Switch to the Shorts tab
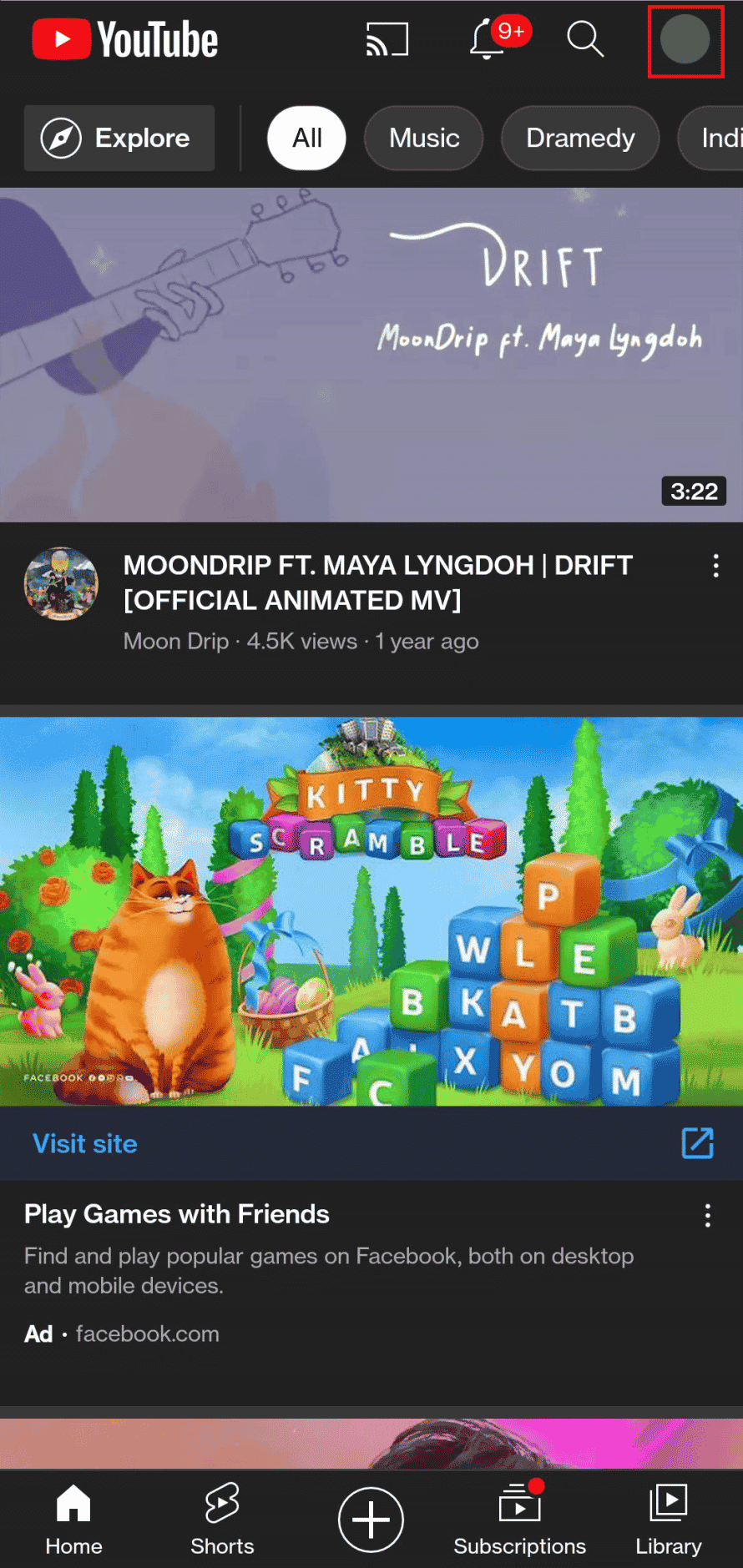Viewport: 743px width, 1568px height. pyautogui.click(x=222, y=1520)
